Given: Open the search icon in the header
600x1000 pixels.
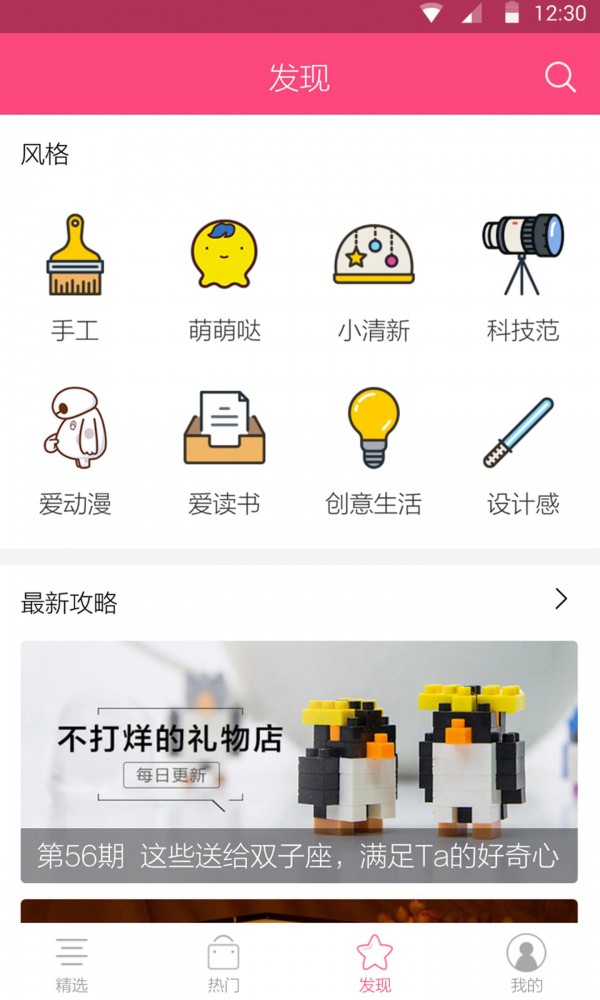Looking at the screenshot, I should tap(560, 77).
